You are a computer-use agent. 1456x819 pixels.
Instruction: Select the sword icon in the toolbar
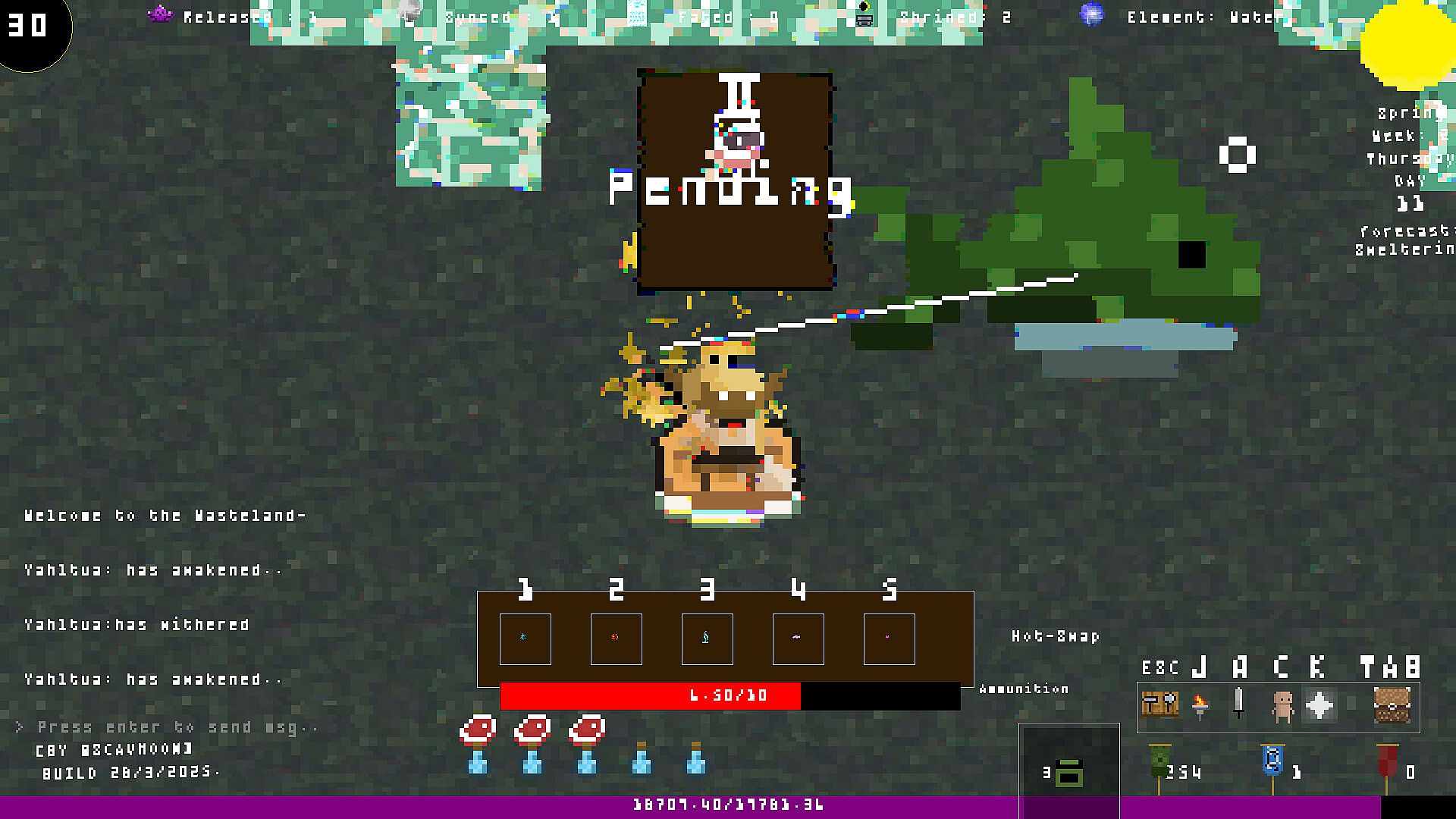(x=1239, y=703)
